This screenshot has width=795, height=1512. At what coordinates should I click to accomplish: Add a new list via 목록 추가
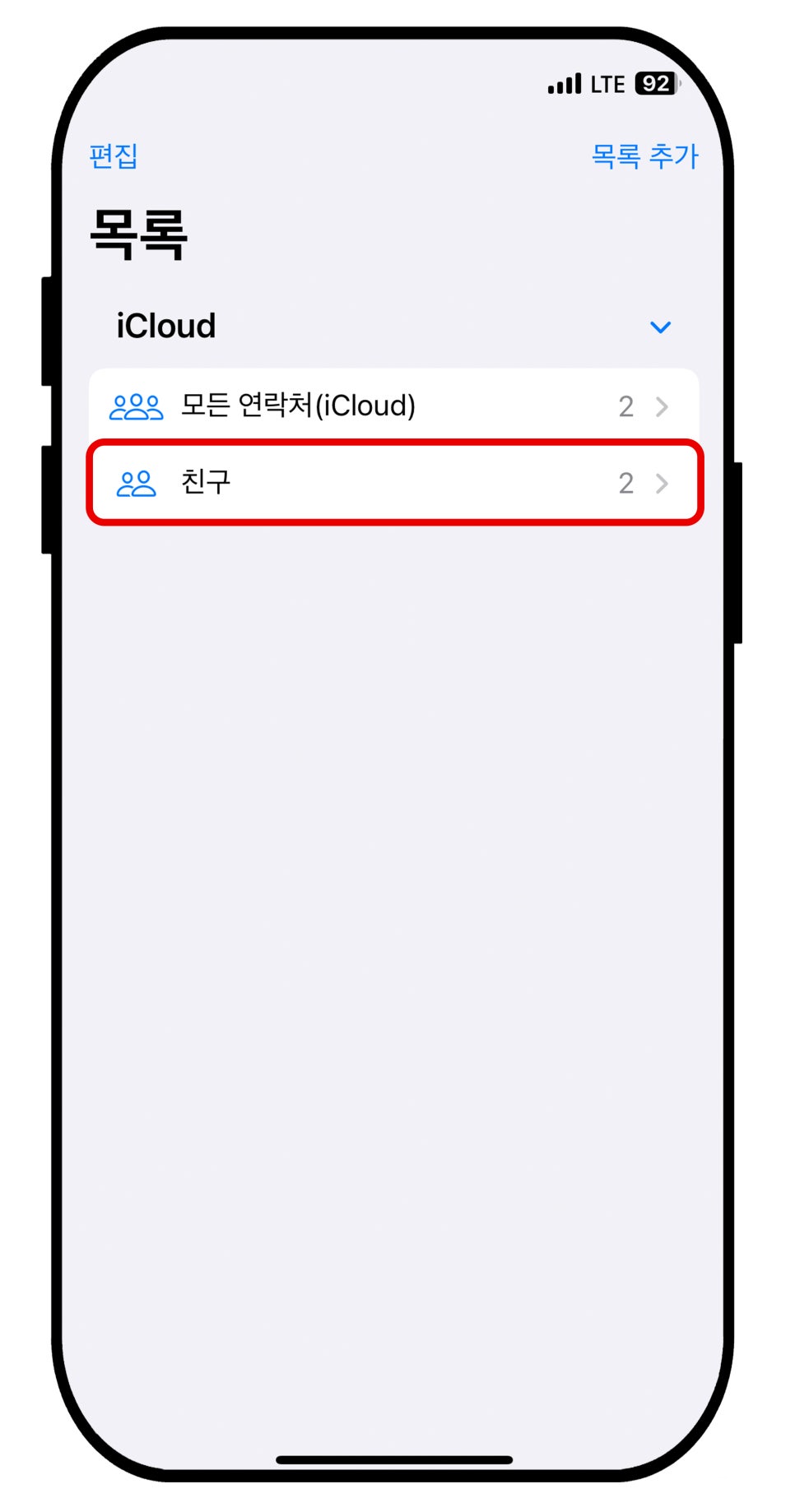[x=644, y=155]
